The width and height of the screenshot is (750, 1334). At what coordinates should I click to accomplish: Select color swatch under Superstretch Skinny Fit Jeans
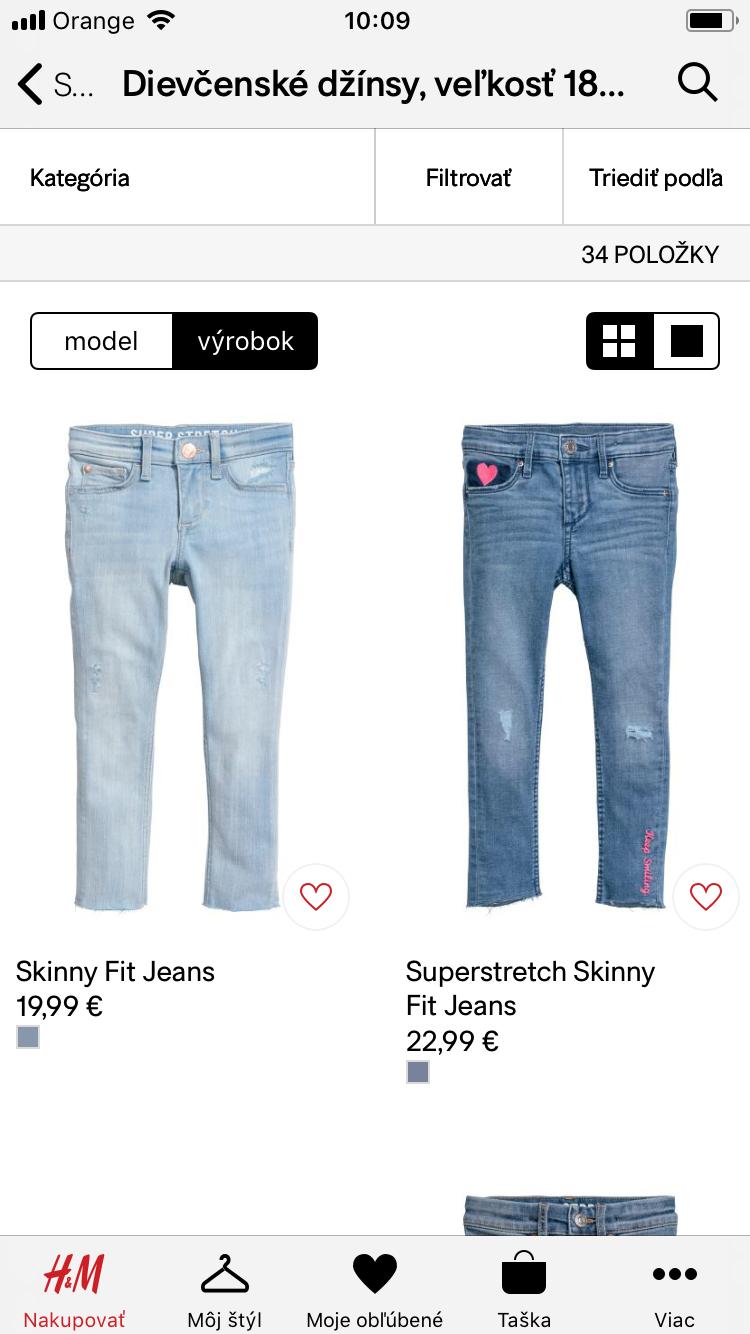[x=418, y=1072]
